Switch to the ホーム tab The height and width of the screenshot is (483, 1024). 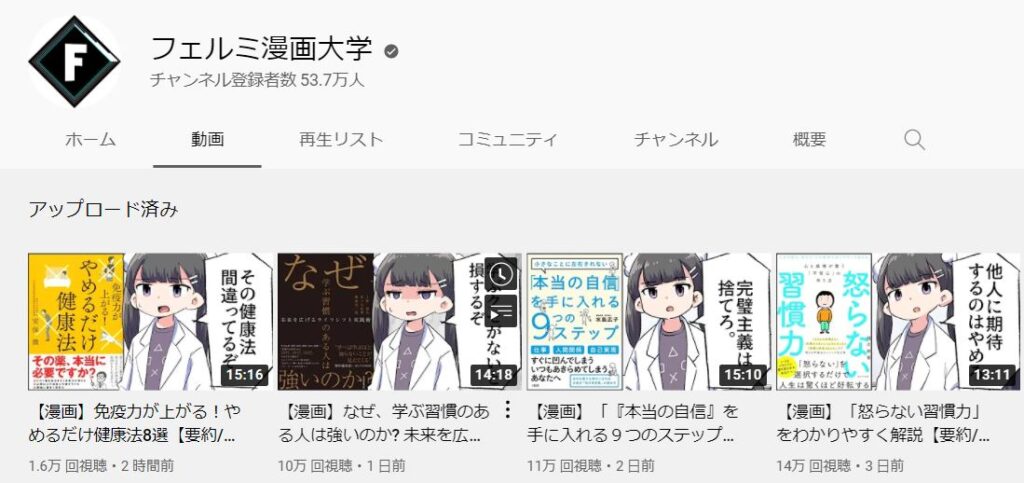[x=90, y=140]
